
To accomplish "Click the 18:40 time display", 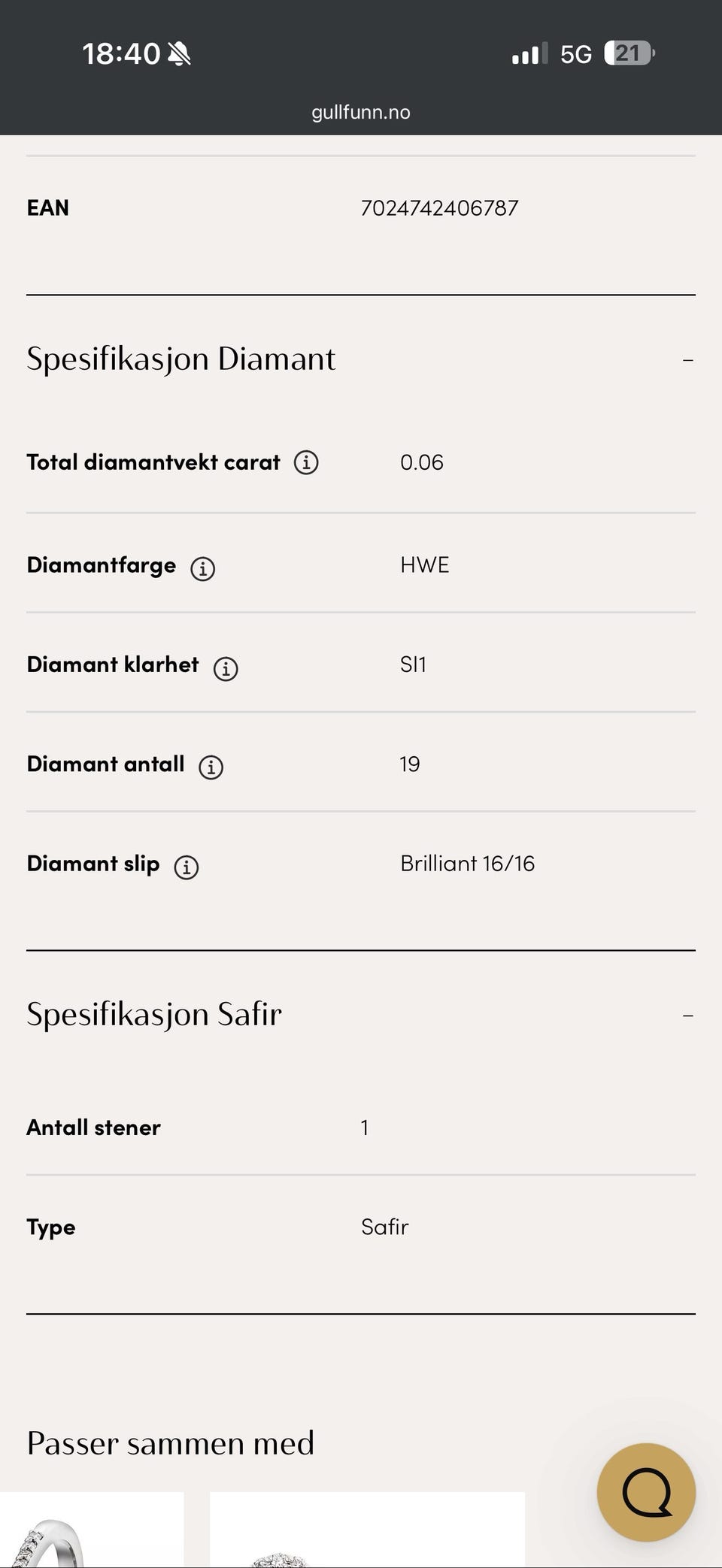I will (120, 53).
